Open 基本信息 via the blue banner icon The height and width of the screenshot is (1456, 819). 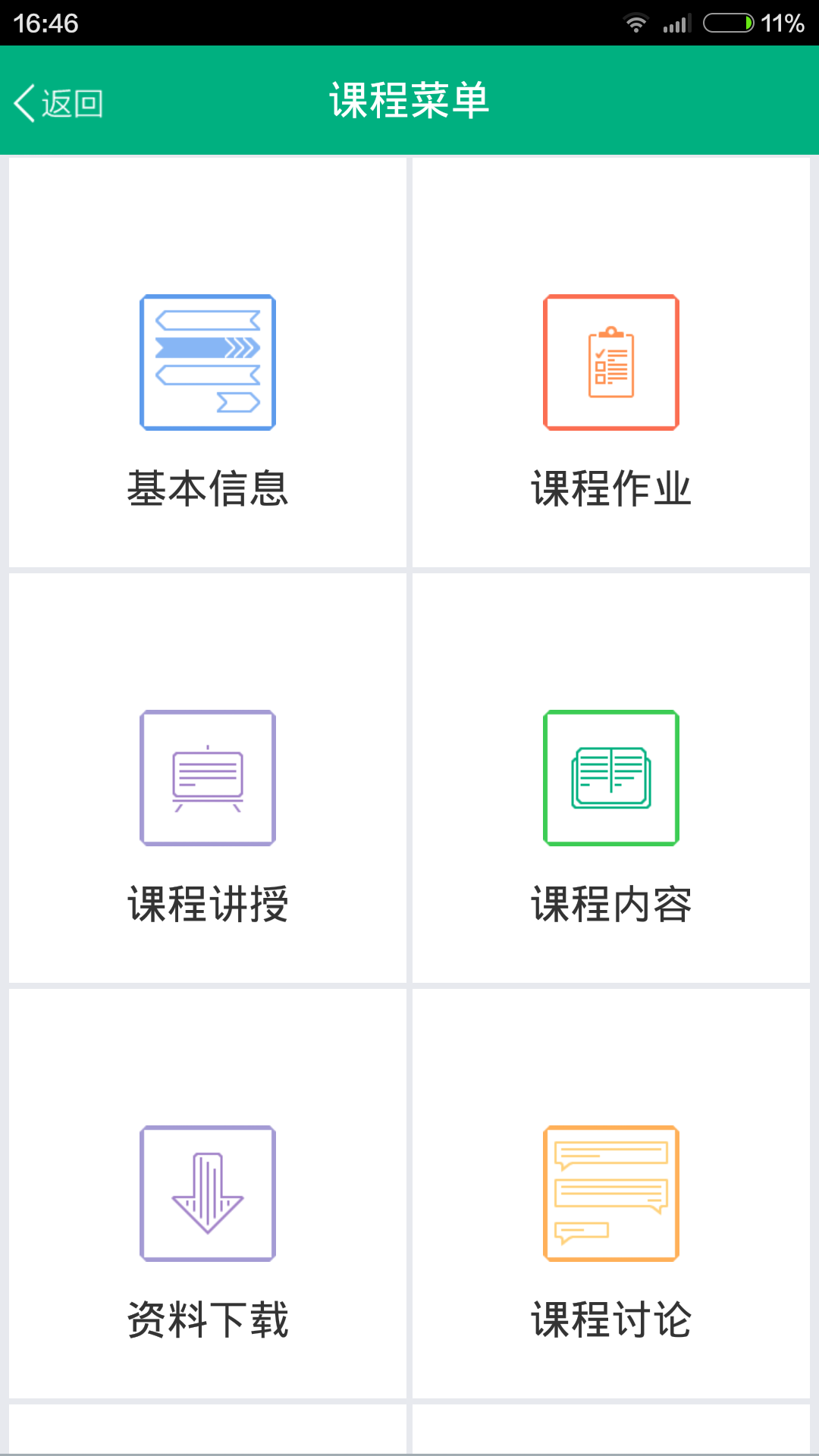(x=207, y=362)
